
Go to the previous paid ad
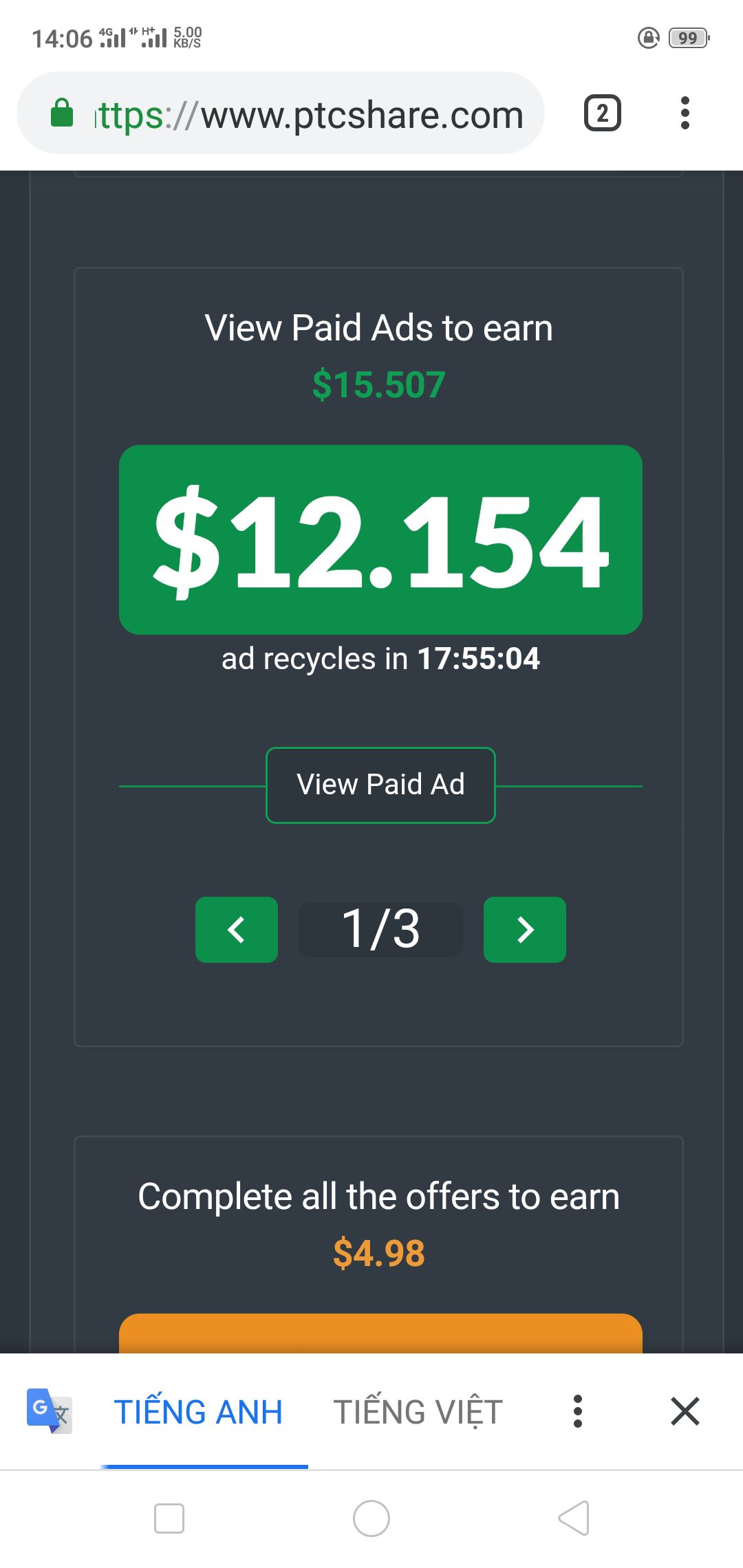(237, 930)
